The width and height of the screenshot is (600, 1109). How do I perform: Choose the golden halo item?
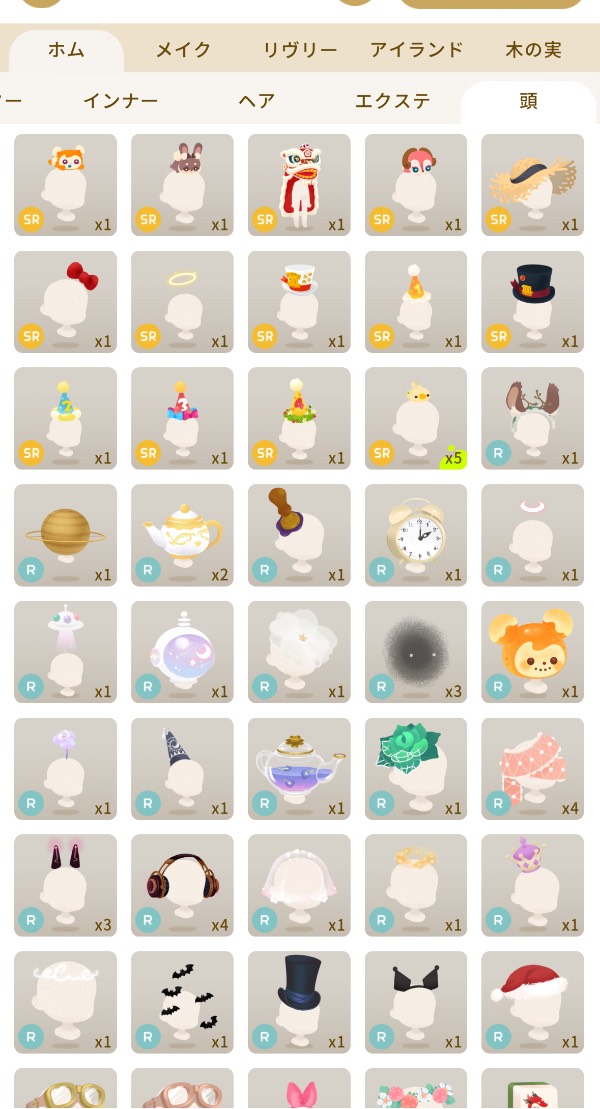click(182, 302)
